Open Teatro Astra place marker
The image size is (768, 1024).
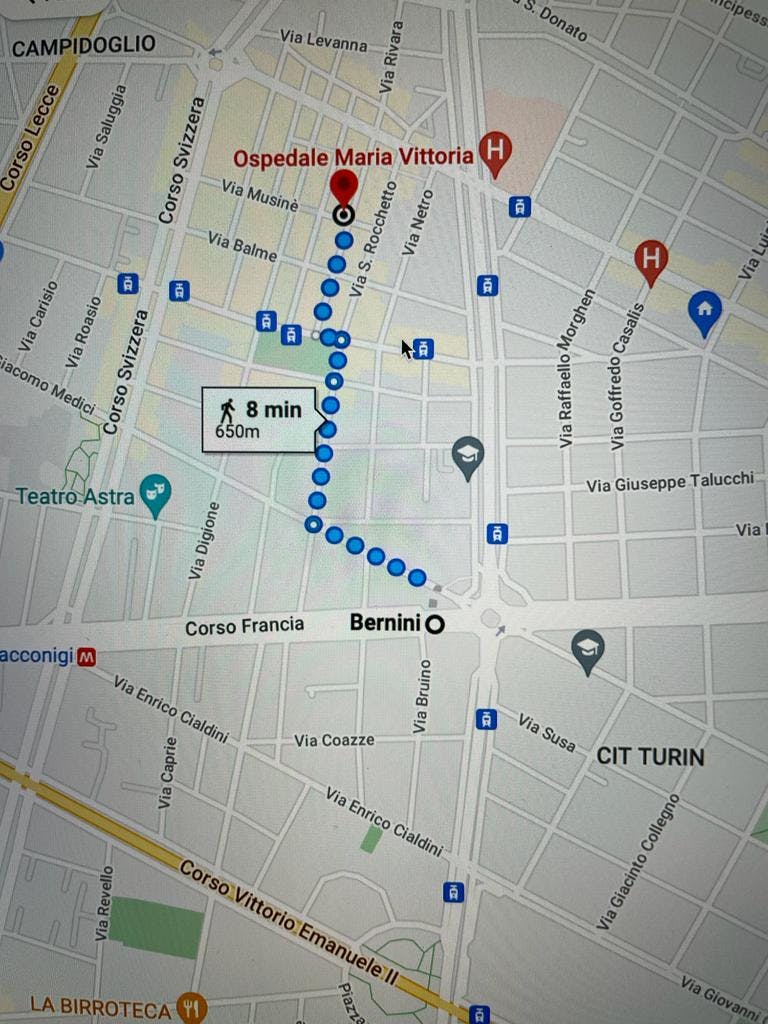point(155,494)
